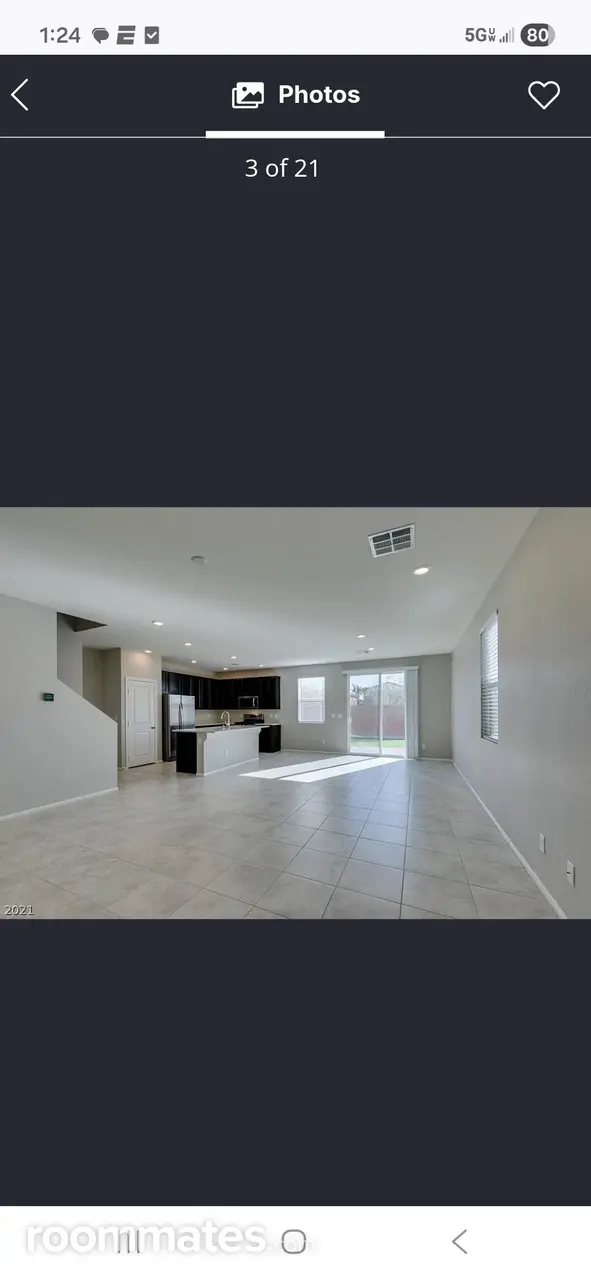Select the Photos tab

click(295, 95)
